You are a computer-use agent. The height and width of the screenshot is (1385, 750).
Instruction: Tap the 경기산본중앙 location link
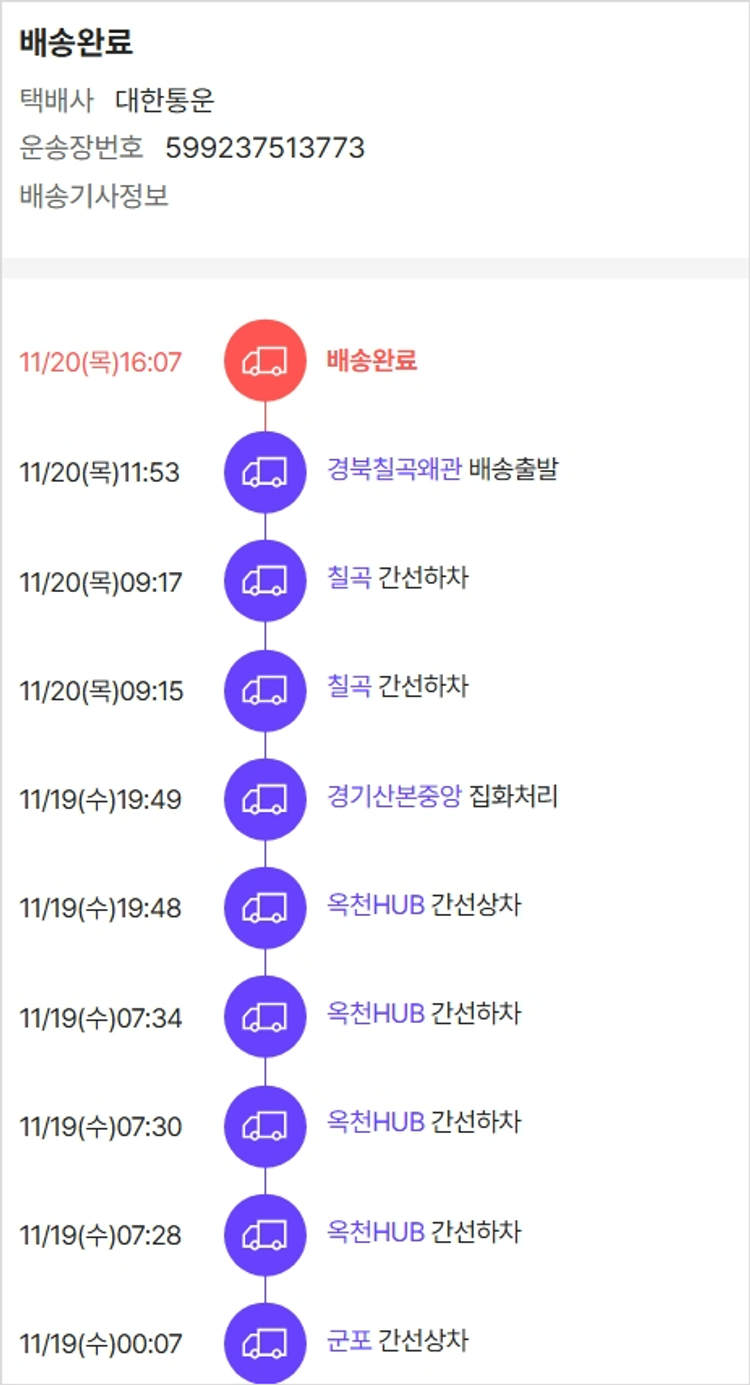tap(394, 797)
